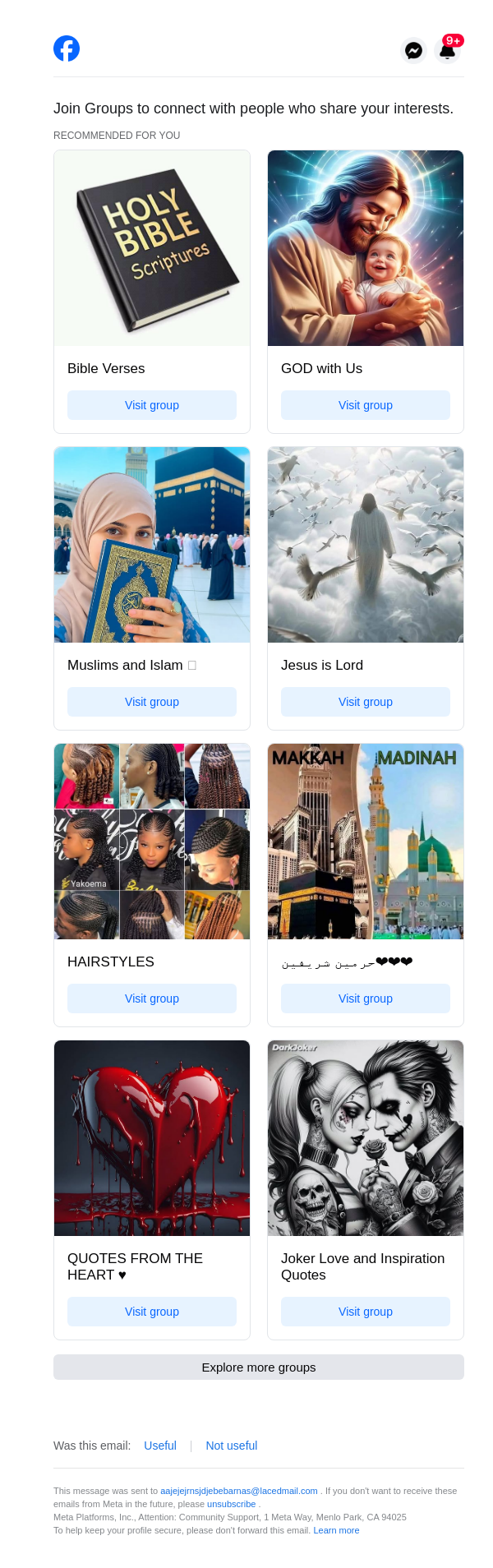Open the Learn more link
493x1568 pixels.
point(336,1530)
